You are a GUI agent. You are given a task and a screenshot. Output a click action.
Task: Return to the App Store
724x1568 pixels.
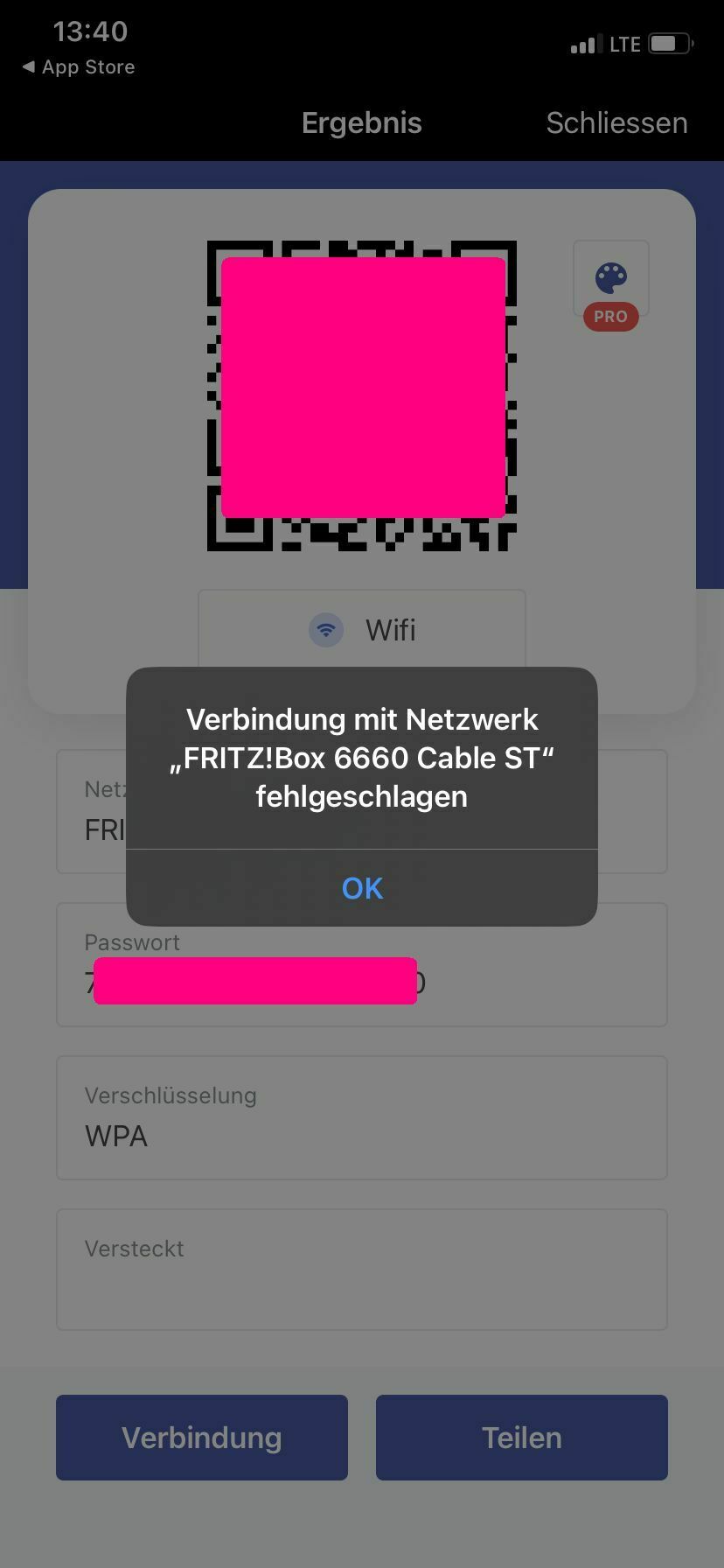point(79,67)
